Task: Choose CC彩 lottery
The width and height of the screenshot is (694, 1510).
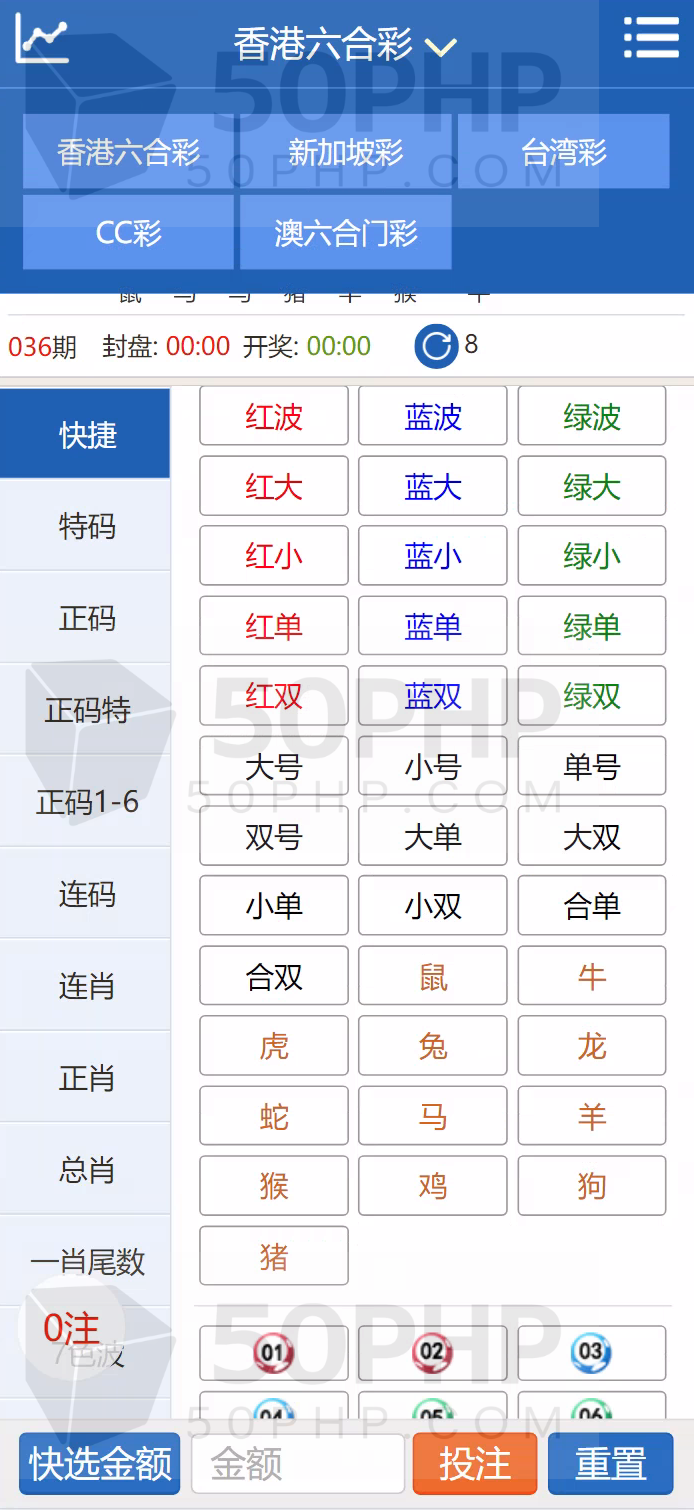Action: (128, 233)
